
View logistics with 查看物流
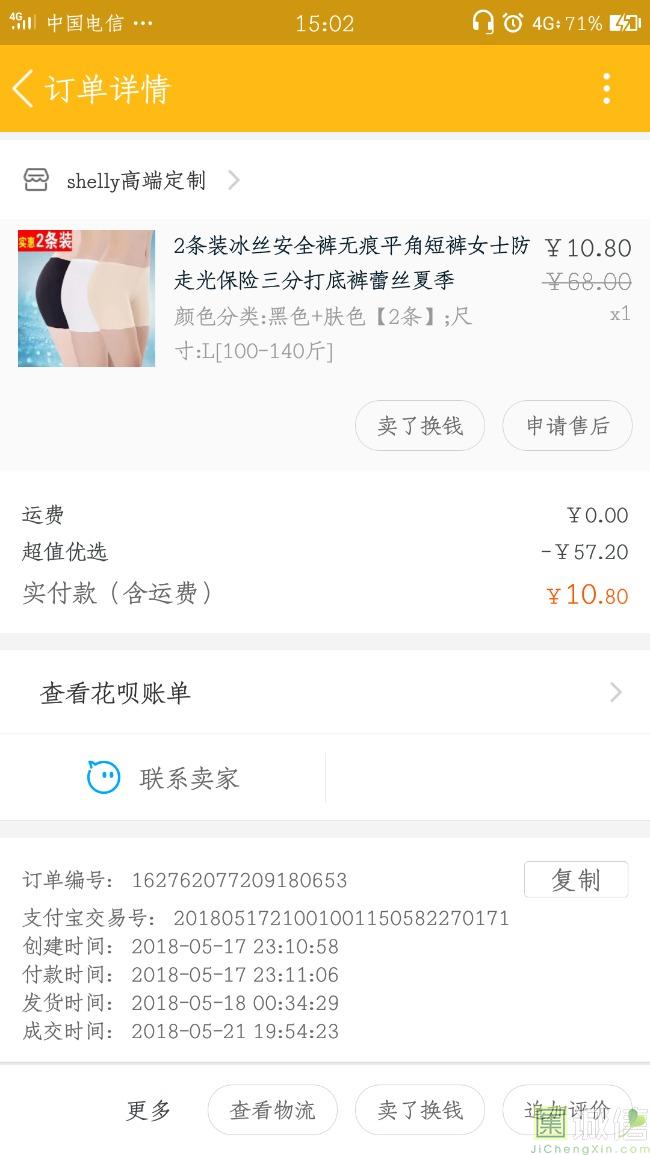click(272, 1110)
